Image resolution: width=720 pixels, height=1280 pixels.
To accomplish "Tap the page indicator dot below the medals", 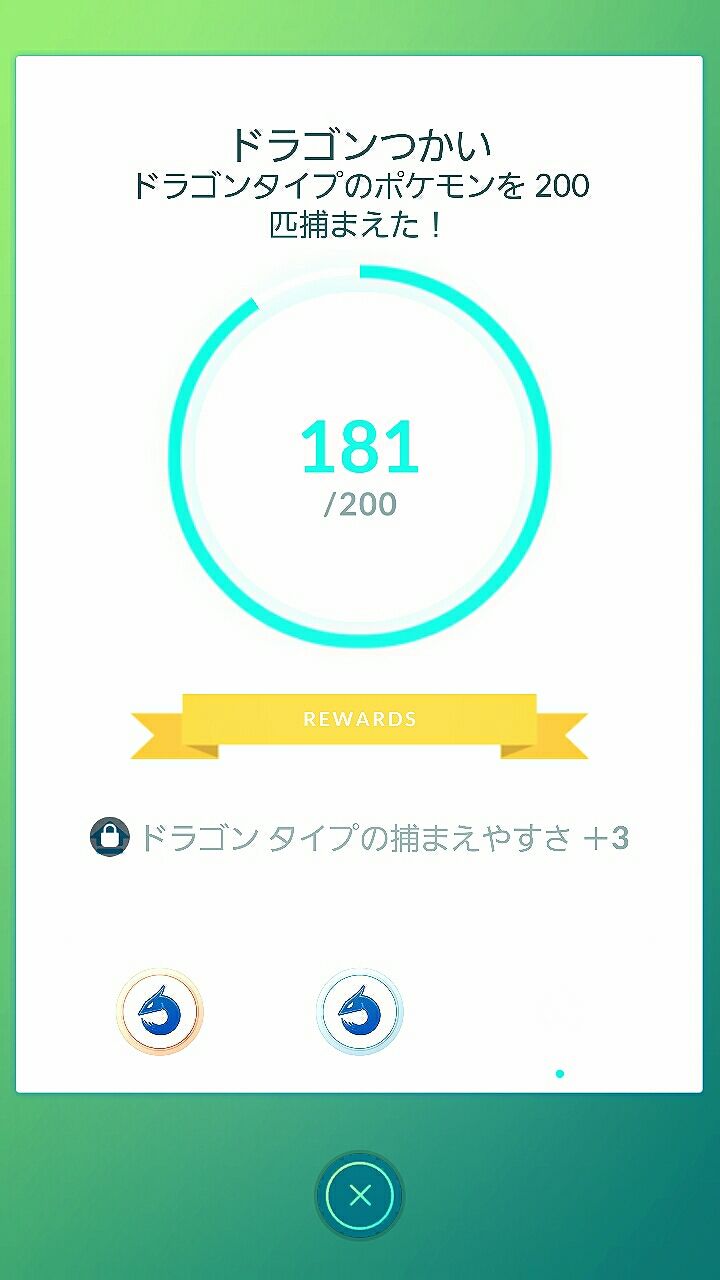I will pyautogui.click(x=557, y=1075).
